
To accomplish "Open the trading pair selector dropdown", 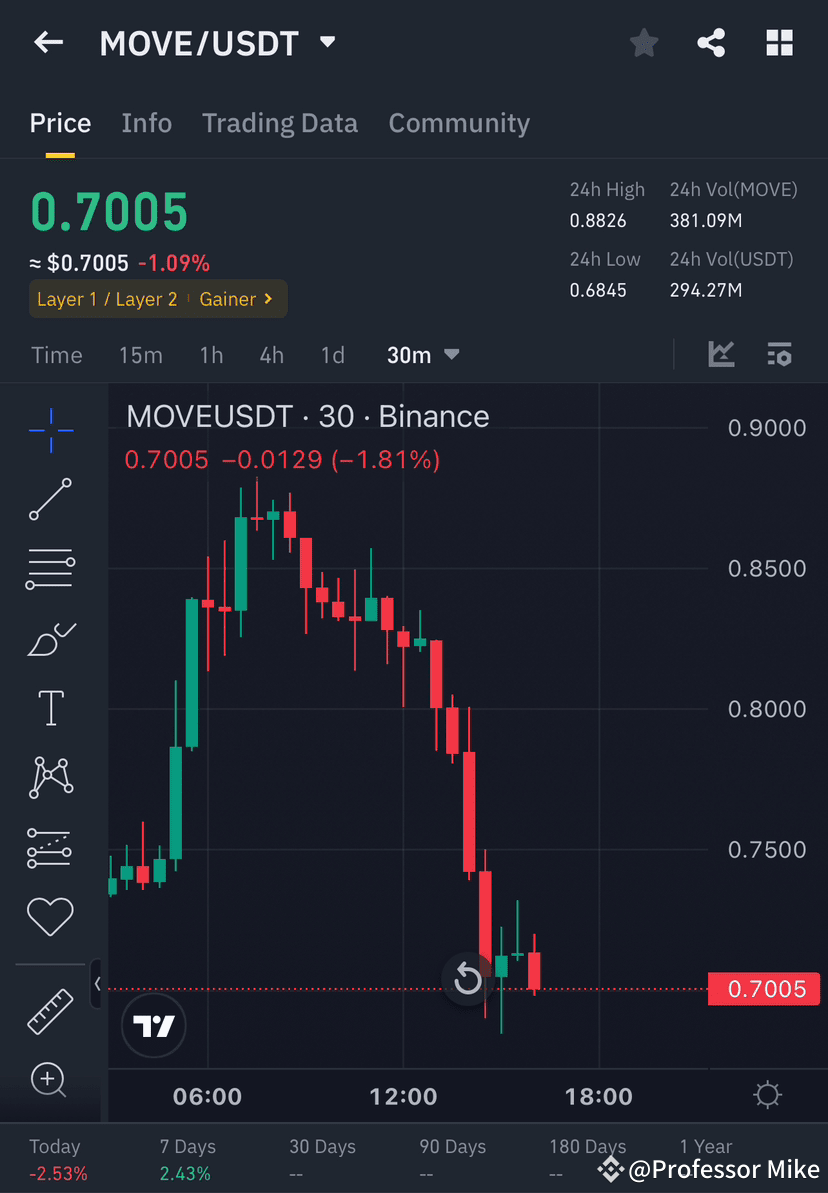I will coord(327,42).
